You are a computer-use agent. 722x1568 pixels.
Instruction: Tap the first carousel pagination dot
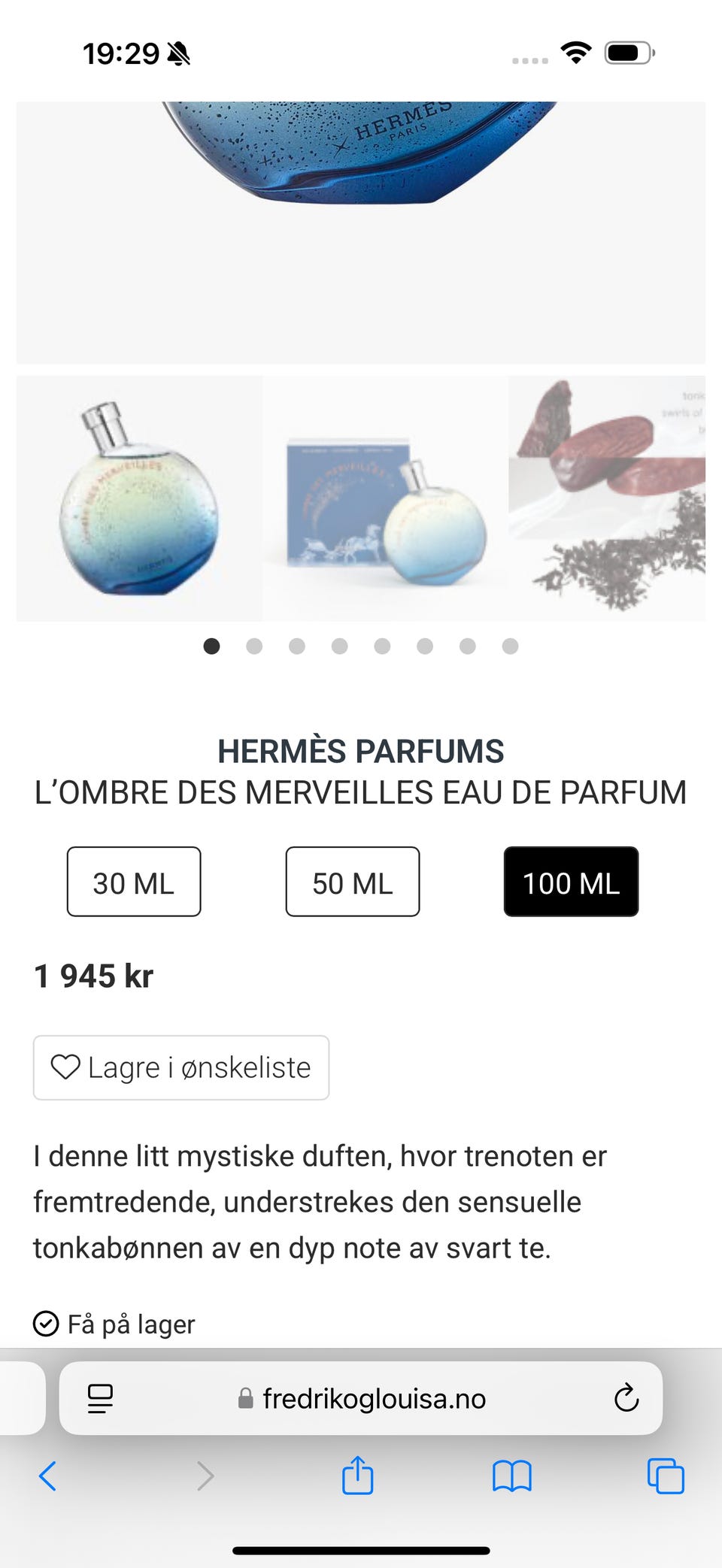point(212,646)
